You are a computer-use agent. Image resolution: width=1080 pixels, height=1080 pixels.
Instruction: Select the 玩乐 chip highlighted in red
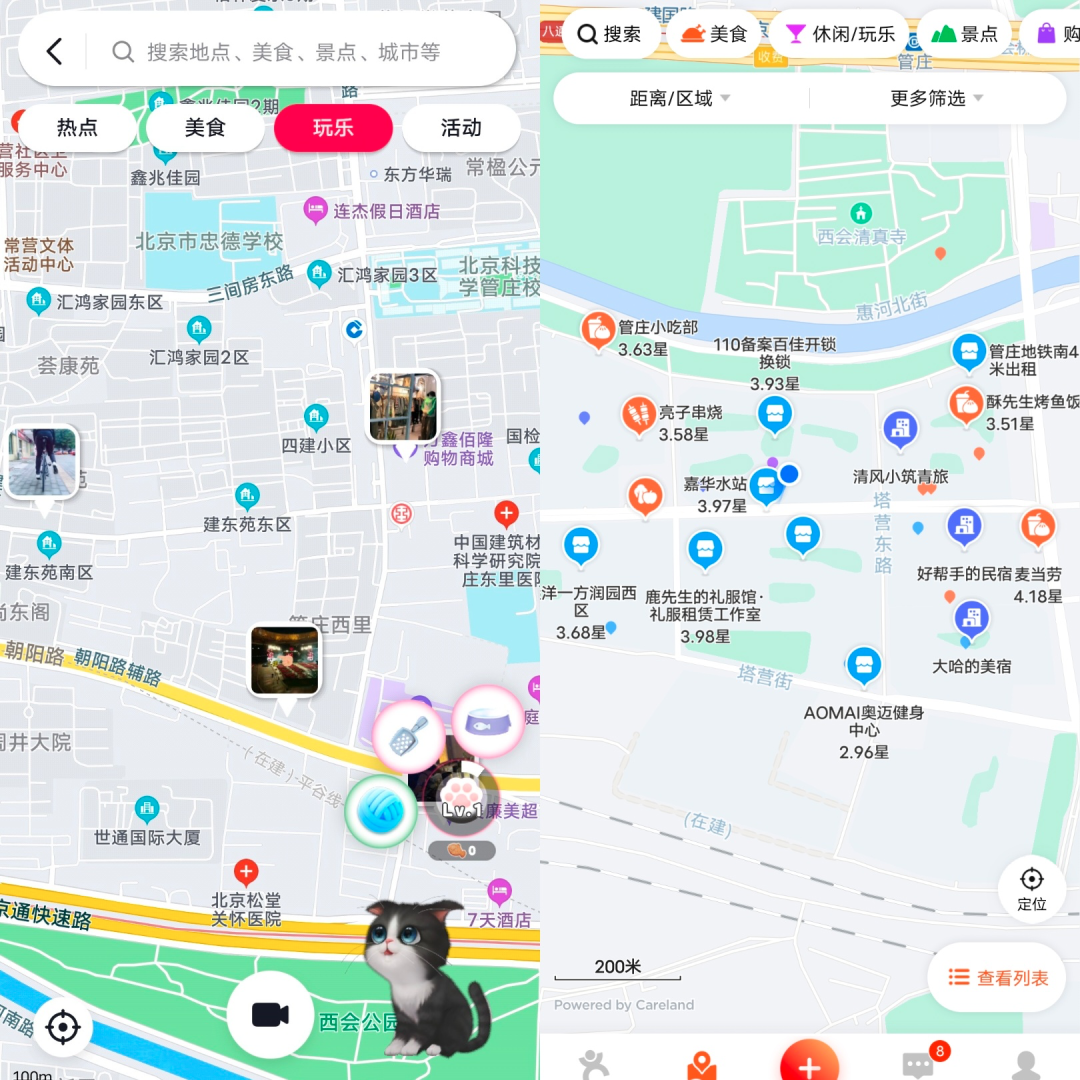pos(333,128)
